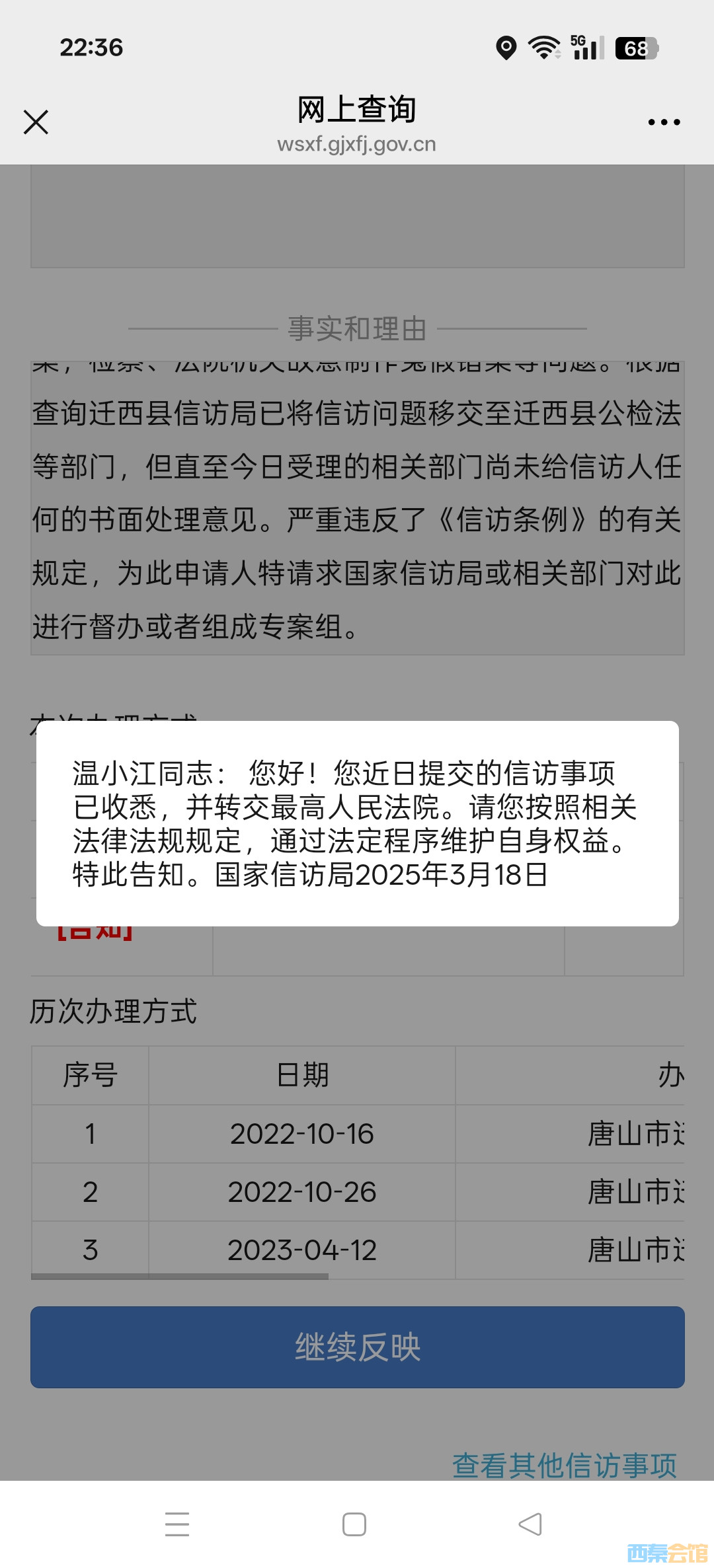
Task: Go back using system navigation
Action: tap(530, 1524)
